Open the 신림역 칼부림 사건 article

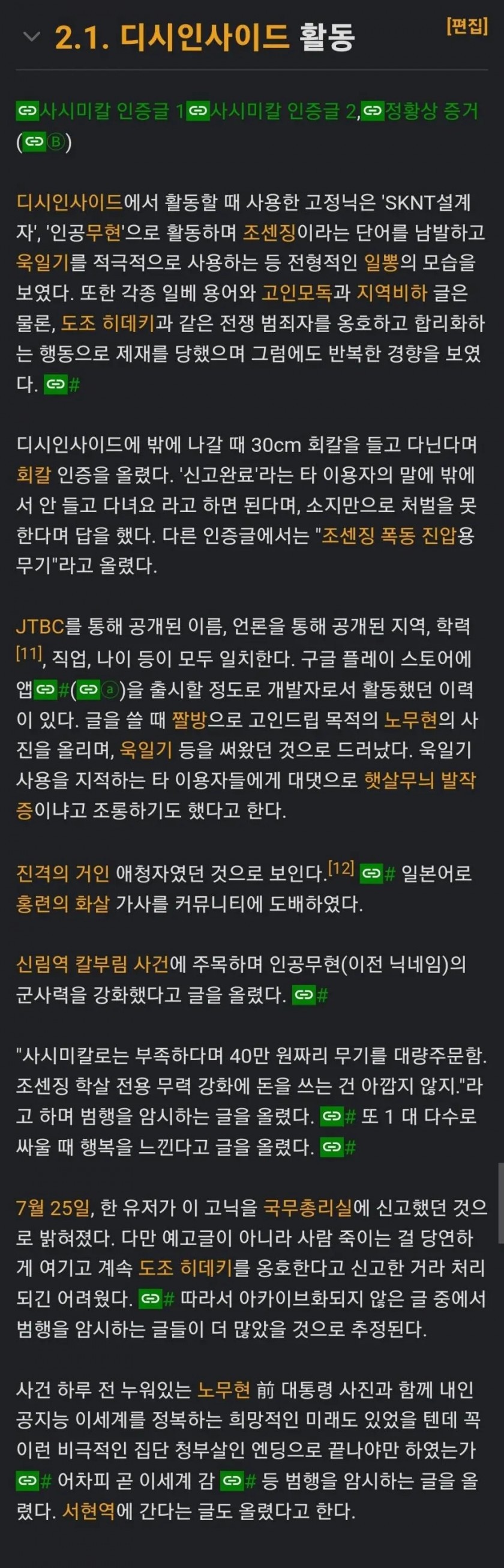pyautogui.click(x=92, y=963)
